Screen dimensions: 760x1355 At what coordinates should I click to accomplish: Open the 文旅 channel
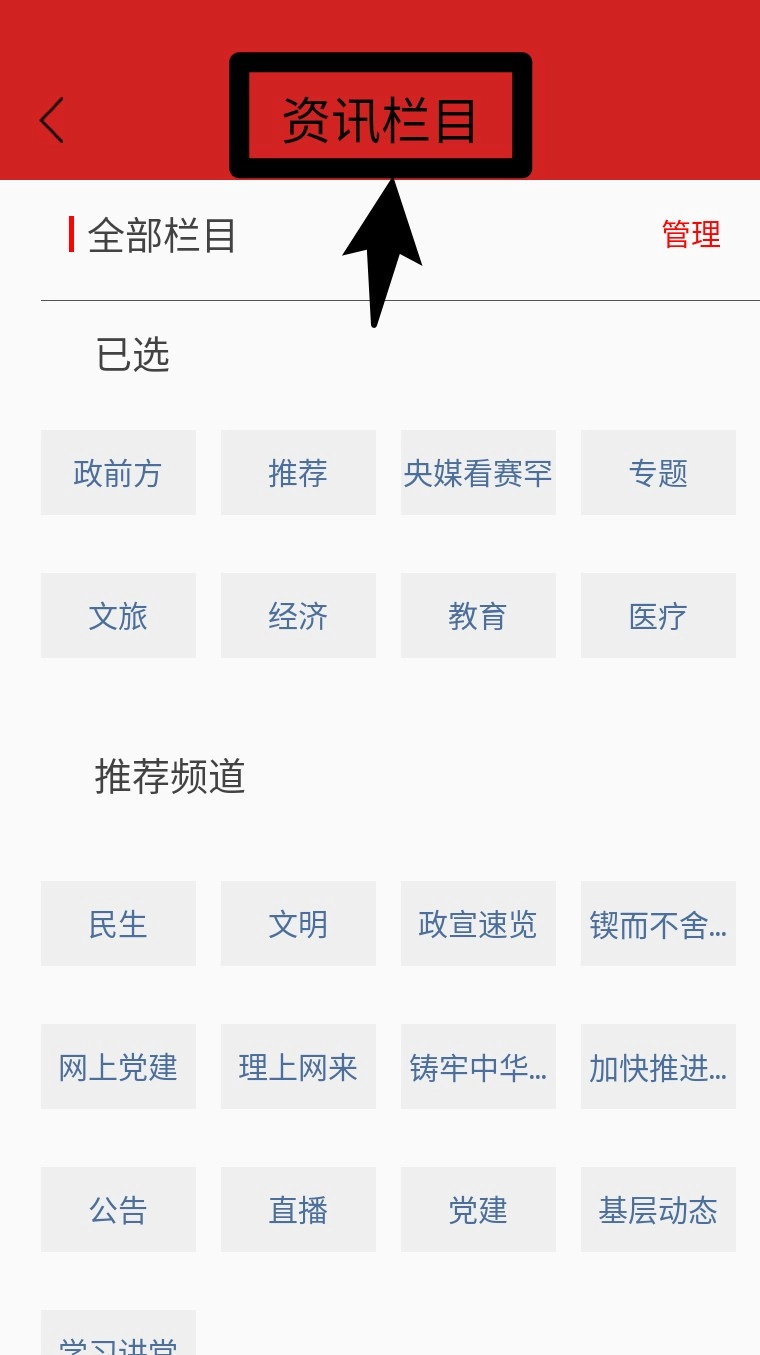click(x=118, y=616)
